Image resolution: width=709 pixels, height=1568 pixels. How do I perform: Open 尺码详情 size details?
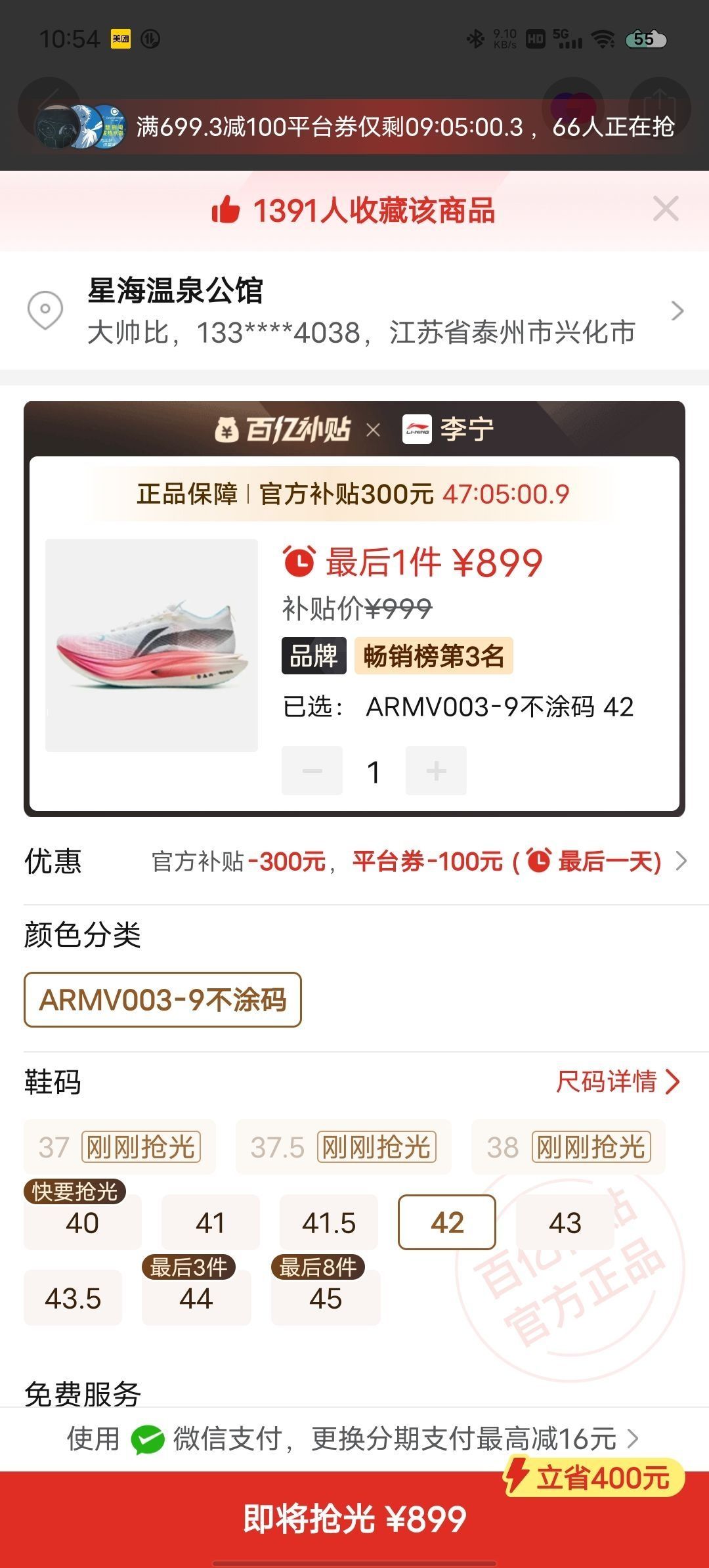click(617, 1081)
